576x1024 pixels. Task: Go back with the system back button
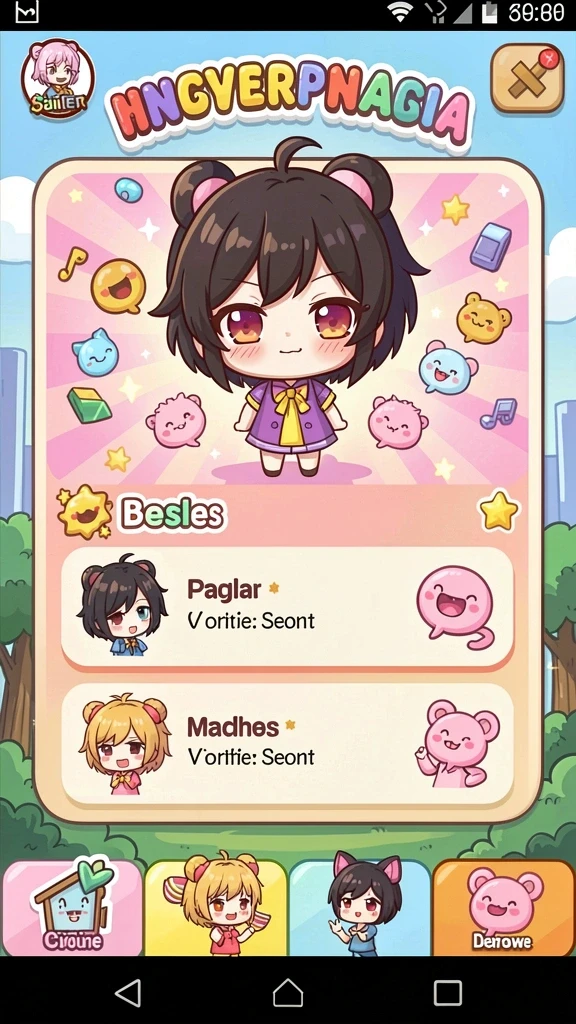pyautogui.click(x=128, y=993)
